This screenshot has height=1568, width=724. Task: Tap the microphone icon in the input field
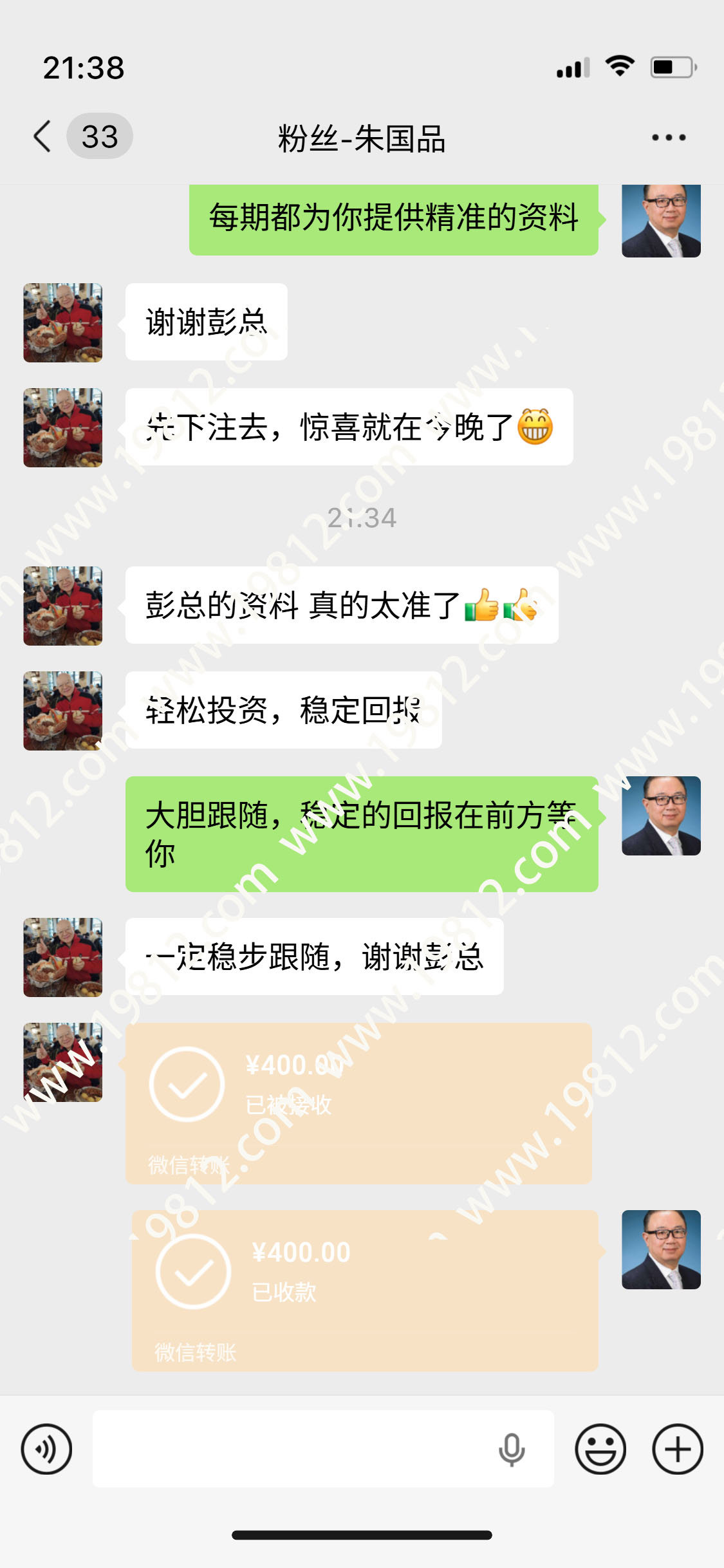click(512, 1449)
